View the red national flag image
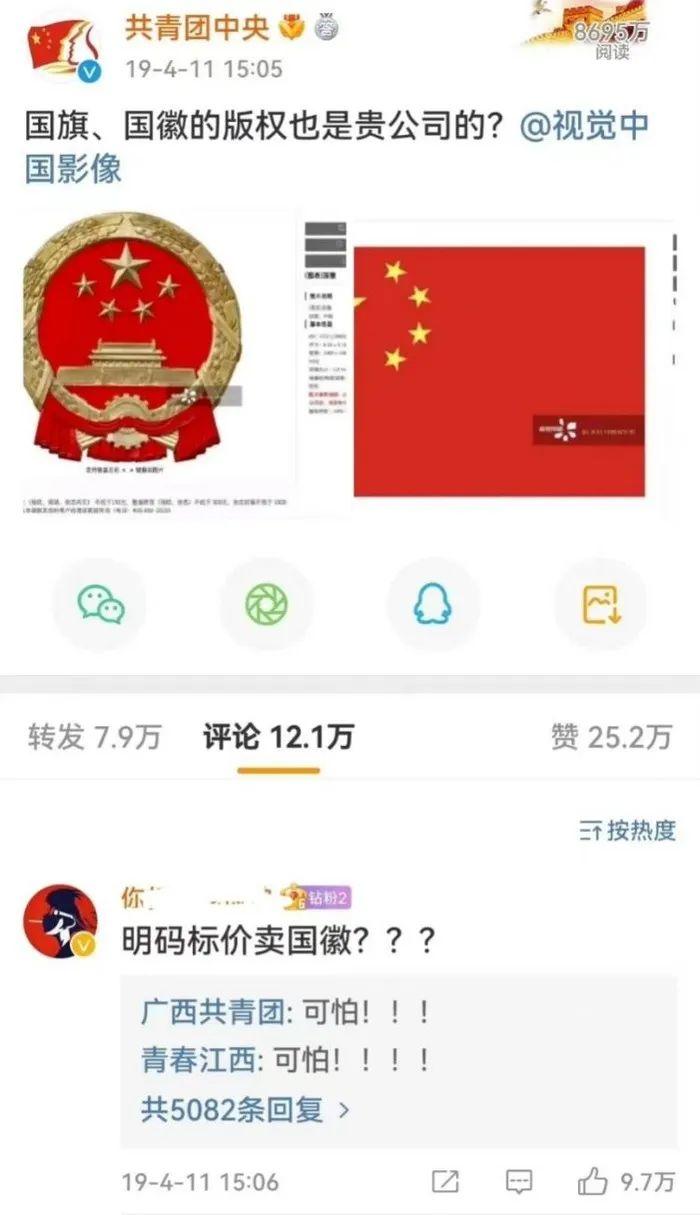 (498, 370)
